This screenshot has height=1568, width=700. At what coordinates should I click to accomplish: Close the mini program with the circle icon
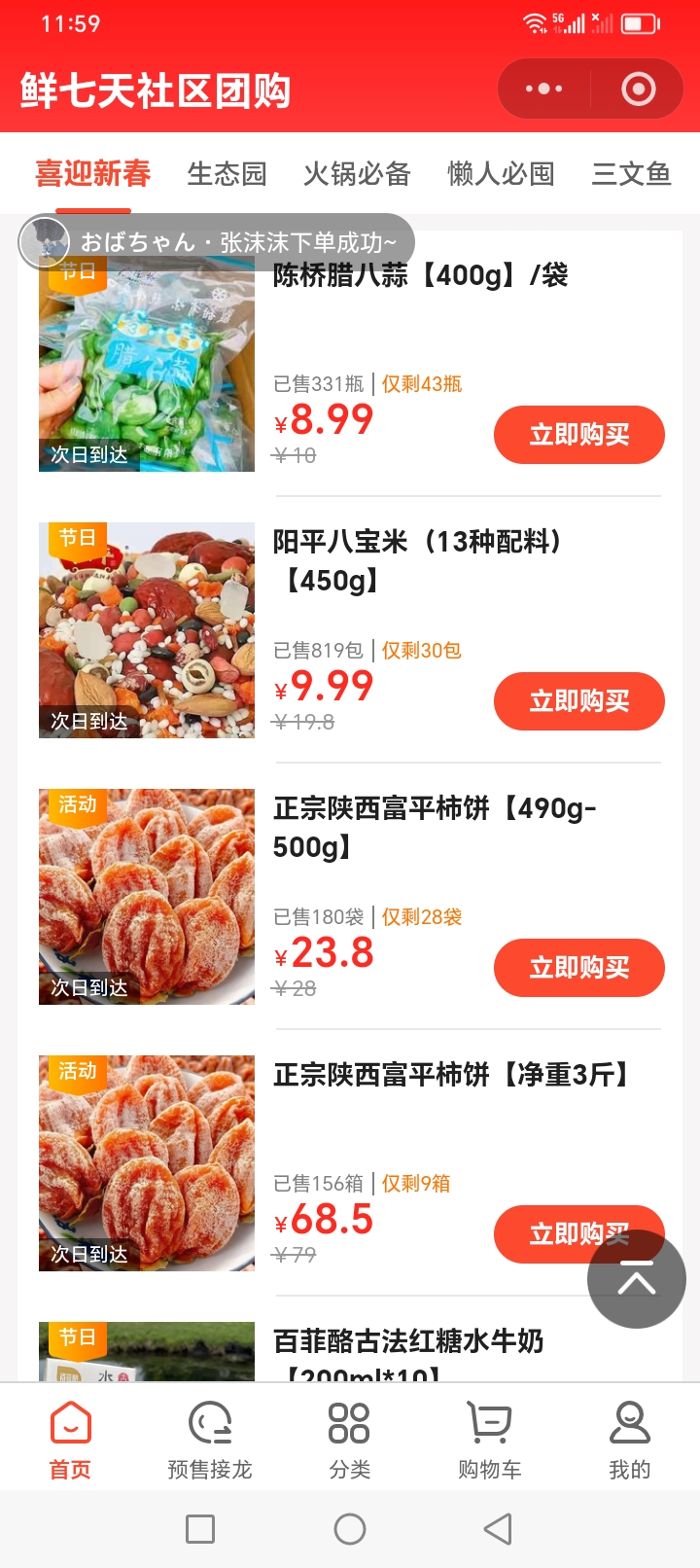pos(638,89)
